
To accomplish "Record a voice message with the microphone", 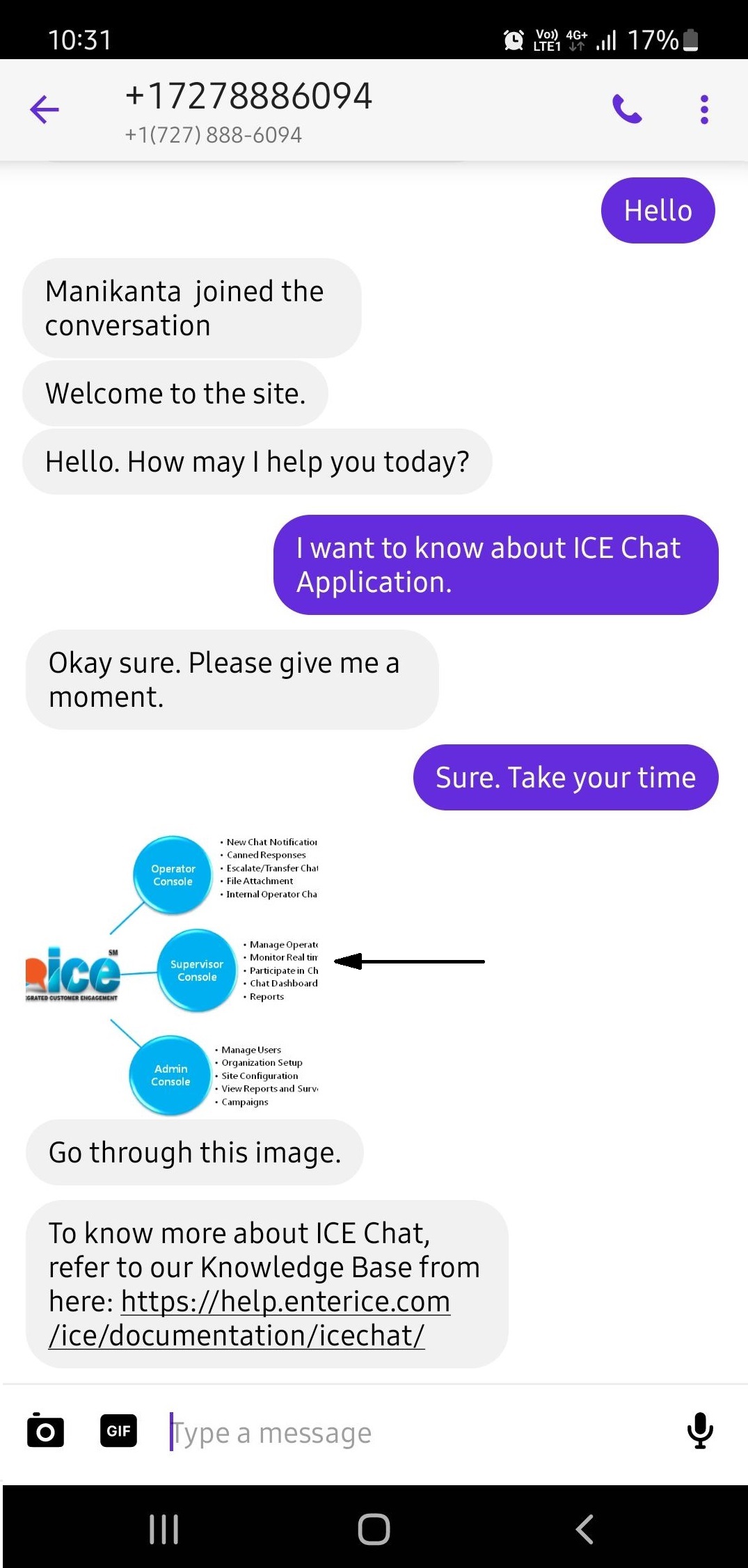I will 700,1431.
